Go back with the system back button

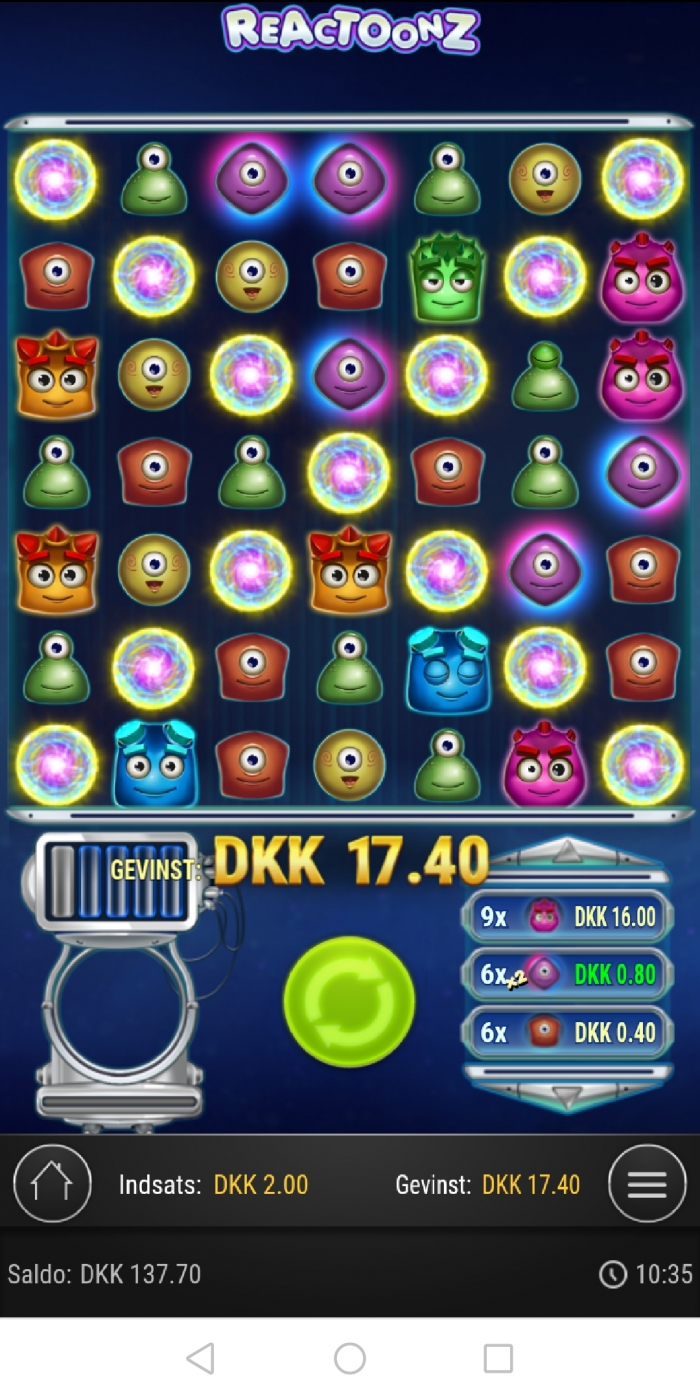(201, 1358)
